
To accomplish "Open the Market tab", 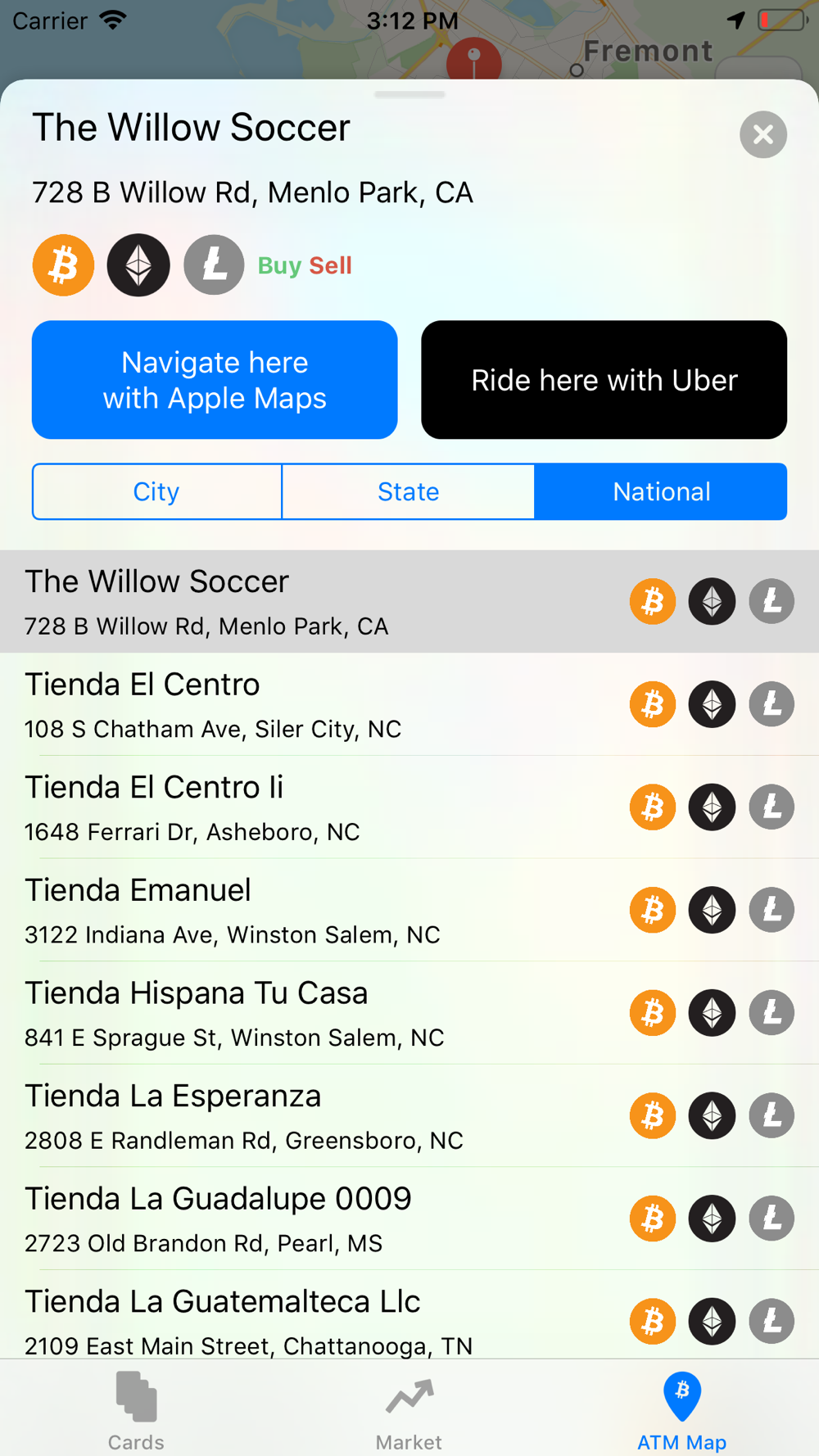I will [x=409, y=1410].
